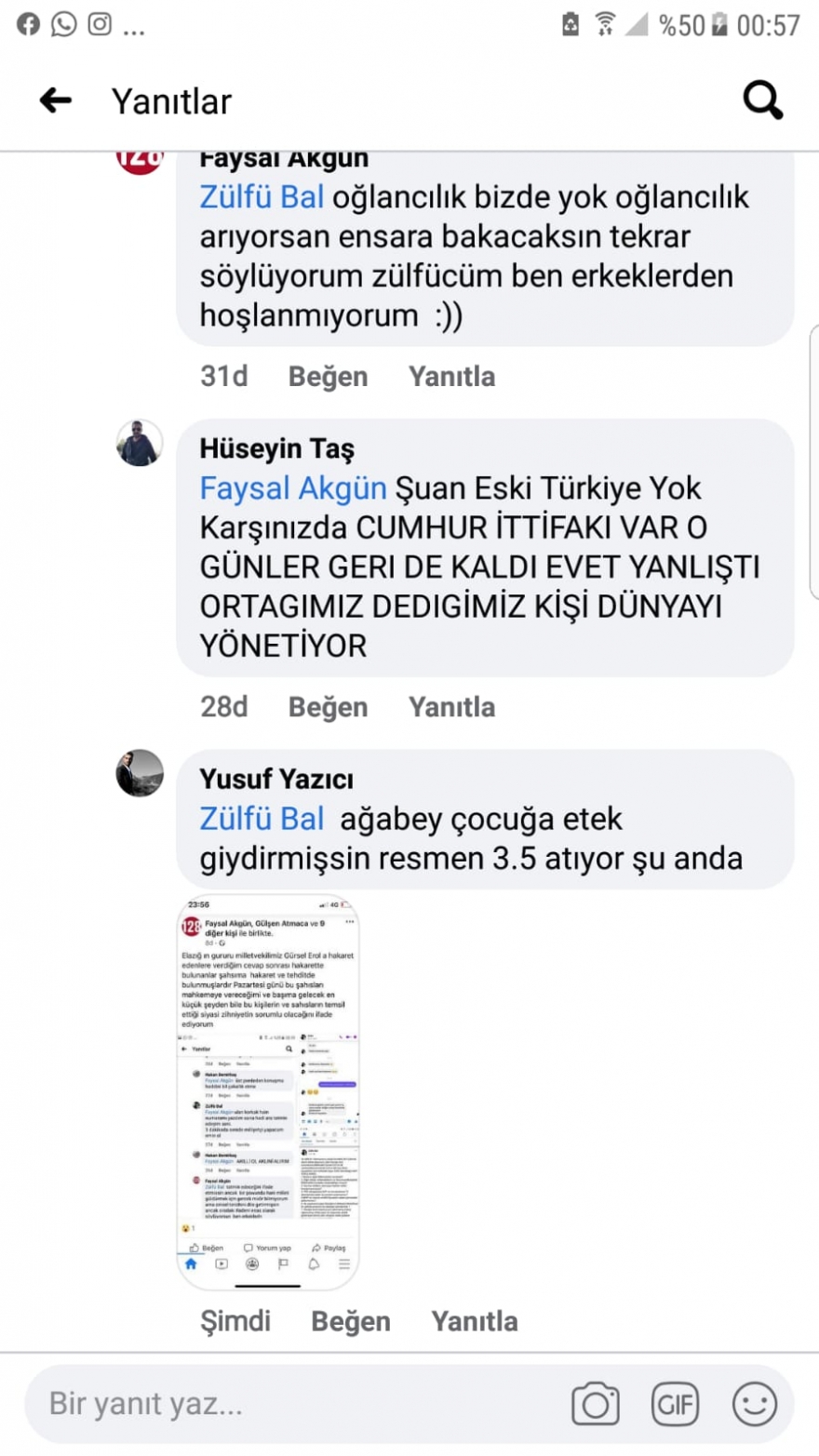Open Hüseyin Taş's profile name
The image size is (819, 1456).
click(276, 449)
